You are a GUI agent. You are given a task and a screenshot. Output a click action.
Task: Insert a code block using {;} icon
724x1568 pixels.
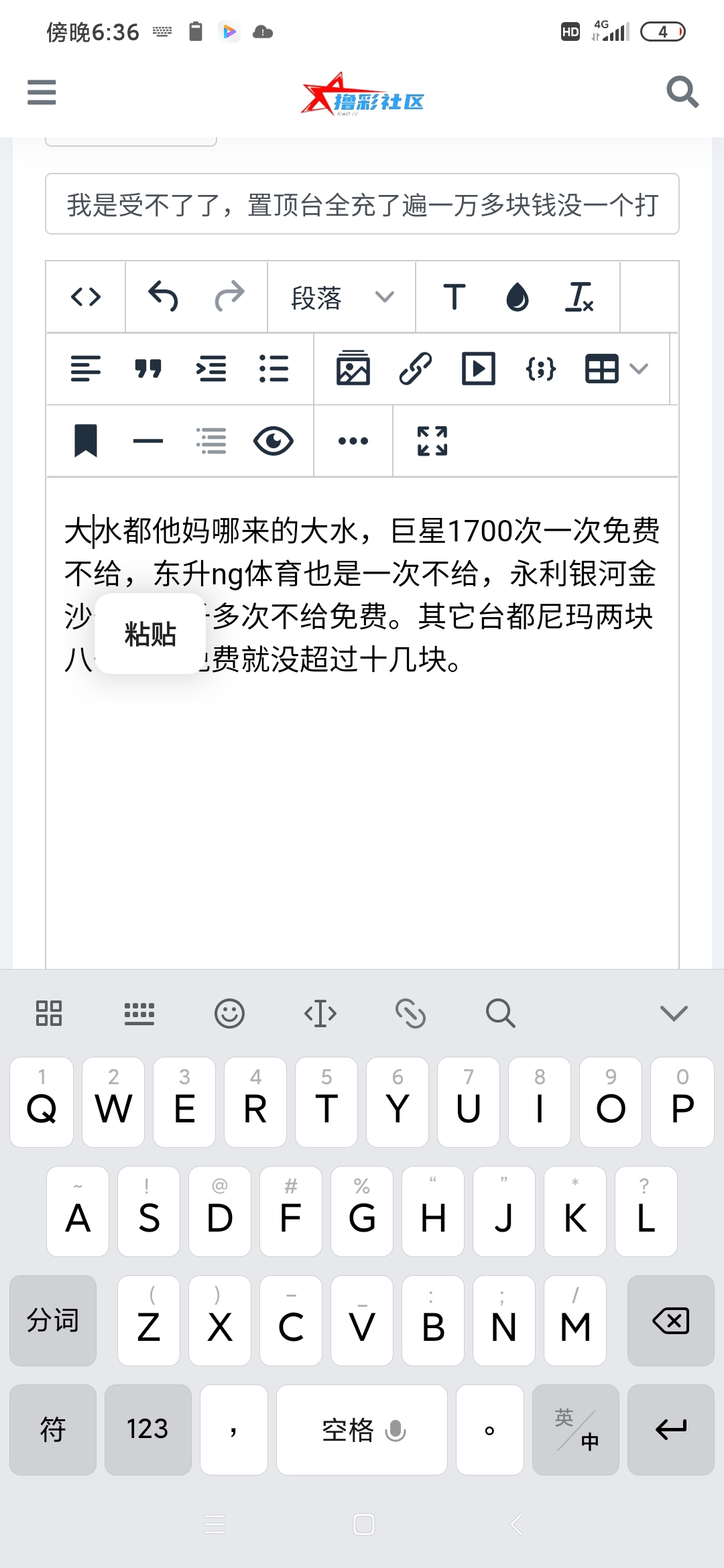coord(541,369)
